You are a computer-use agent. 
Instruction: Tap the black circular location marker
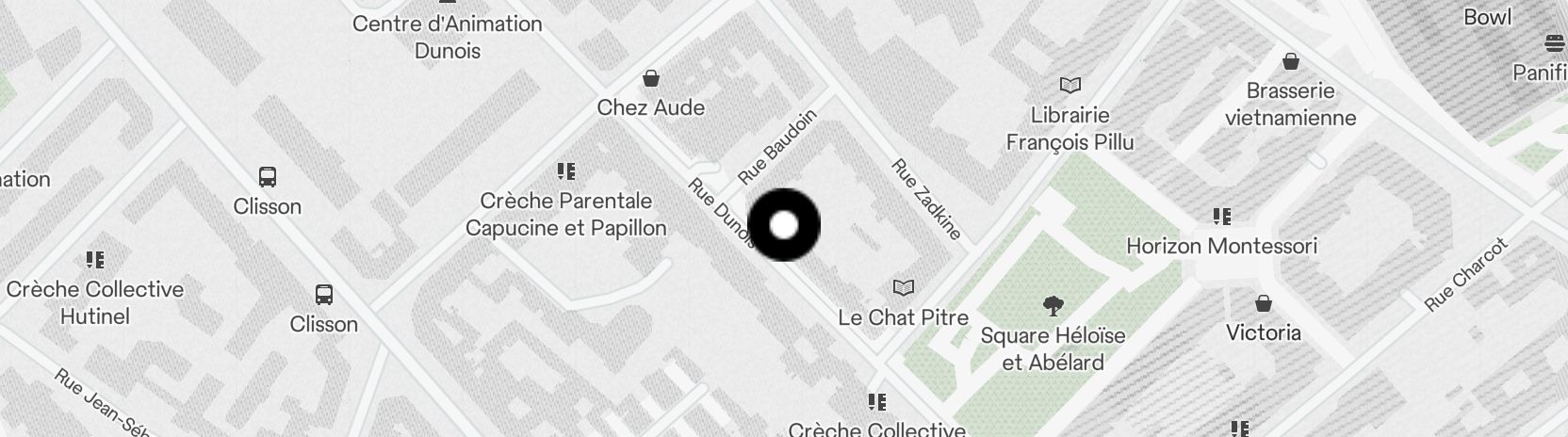pos(784,225)
